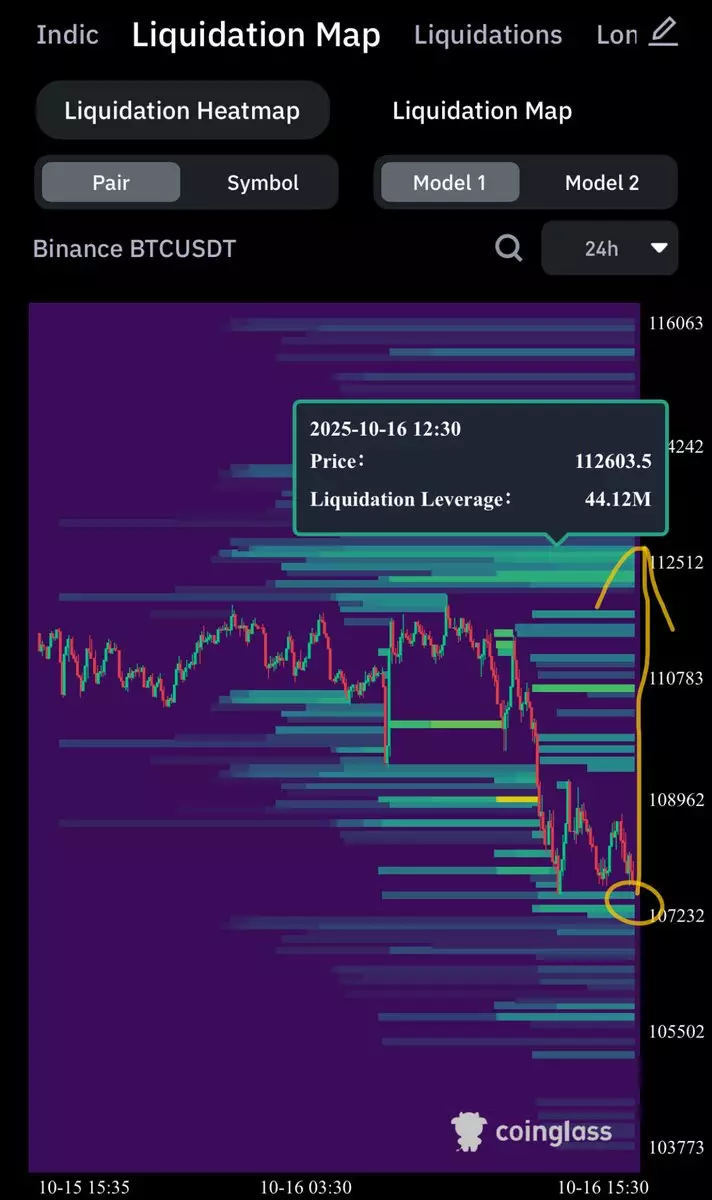This screenshot has height=1200, width=712.
Task: Select Model 1
Action: pyautogui.click(x=449, y=183)
